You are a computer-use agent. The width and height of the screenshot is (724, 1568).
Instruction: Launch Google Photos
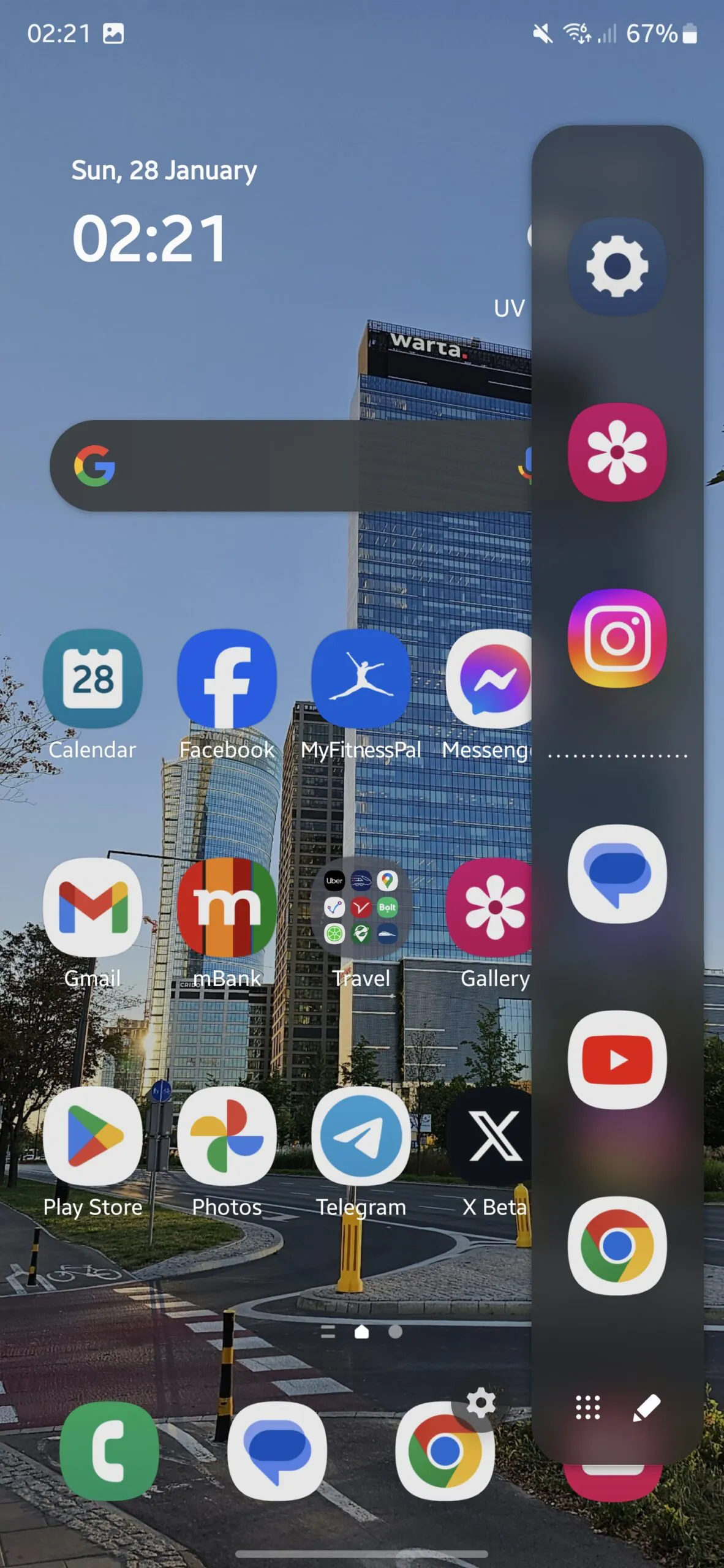tap(227, 1136)
